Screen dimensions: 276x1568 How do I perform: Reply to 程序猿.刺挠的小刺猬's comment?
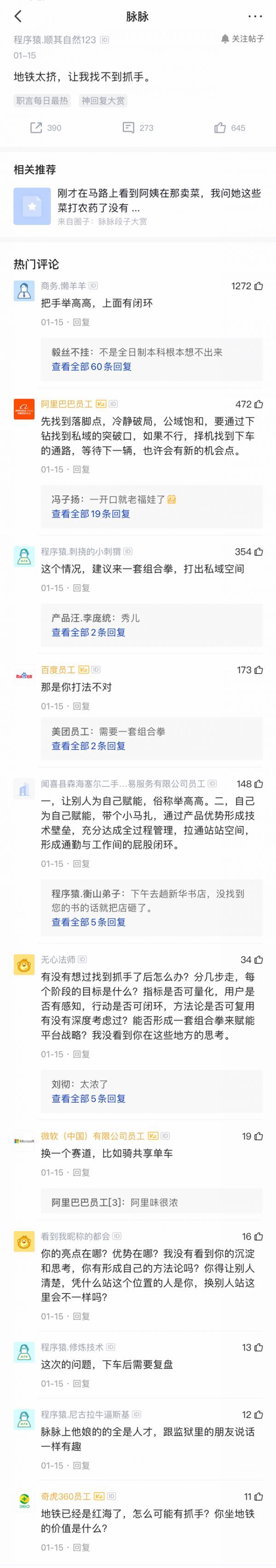click(x=81, y=588)
